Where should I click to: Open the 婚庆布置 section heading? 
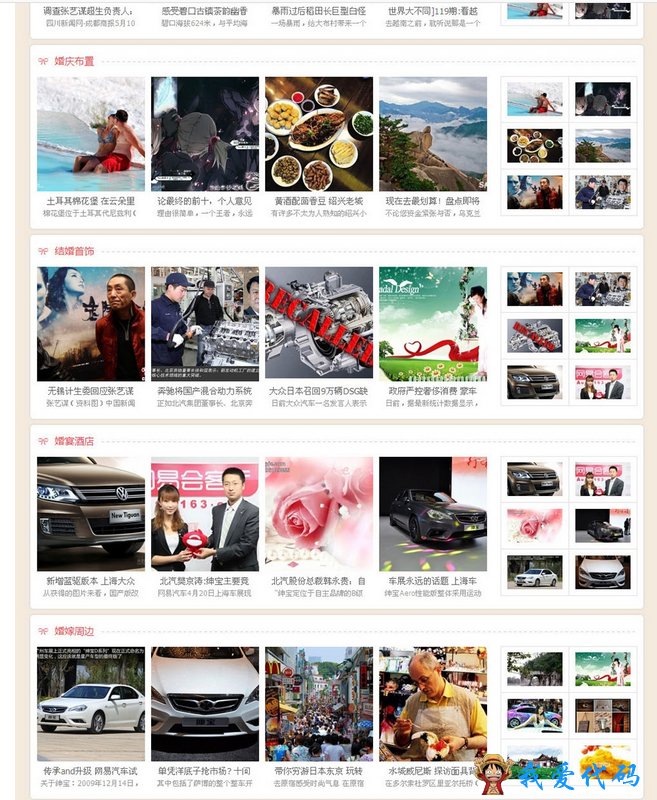click(x=74, y=61)
